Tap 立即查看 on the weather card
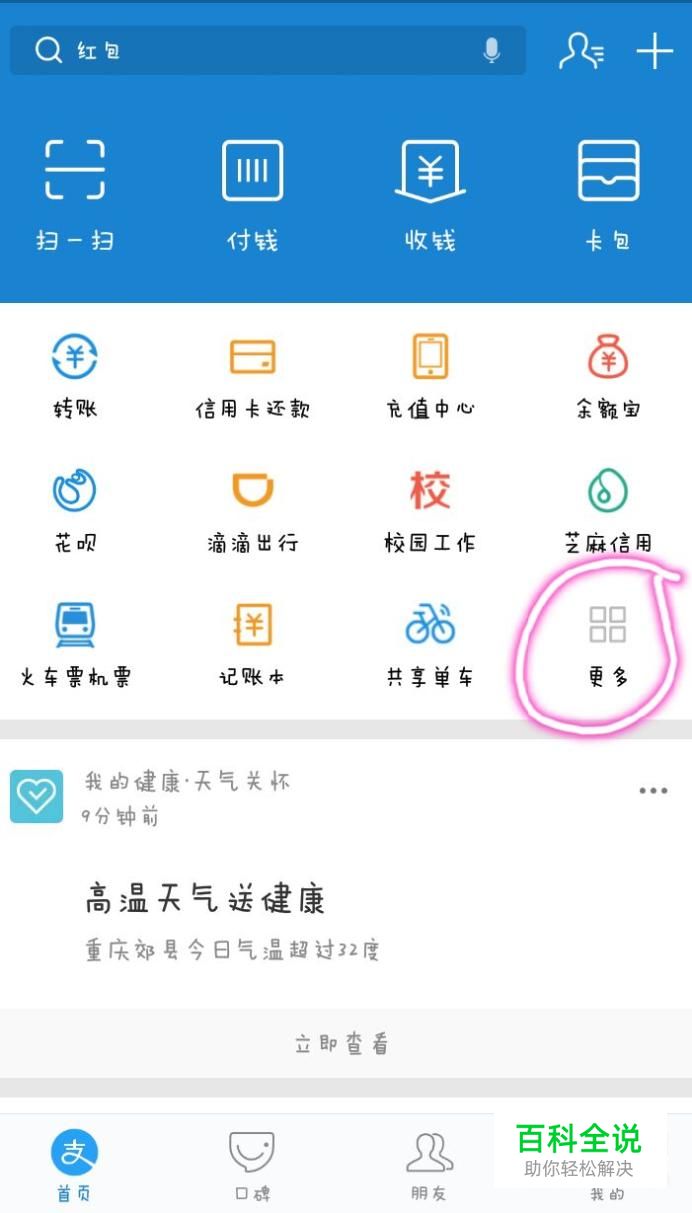Image resolution: width=692 pixels, height=1213 pixels. click(341, 1044)
